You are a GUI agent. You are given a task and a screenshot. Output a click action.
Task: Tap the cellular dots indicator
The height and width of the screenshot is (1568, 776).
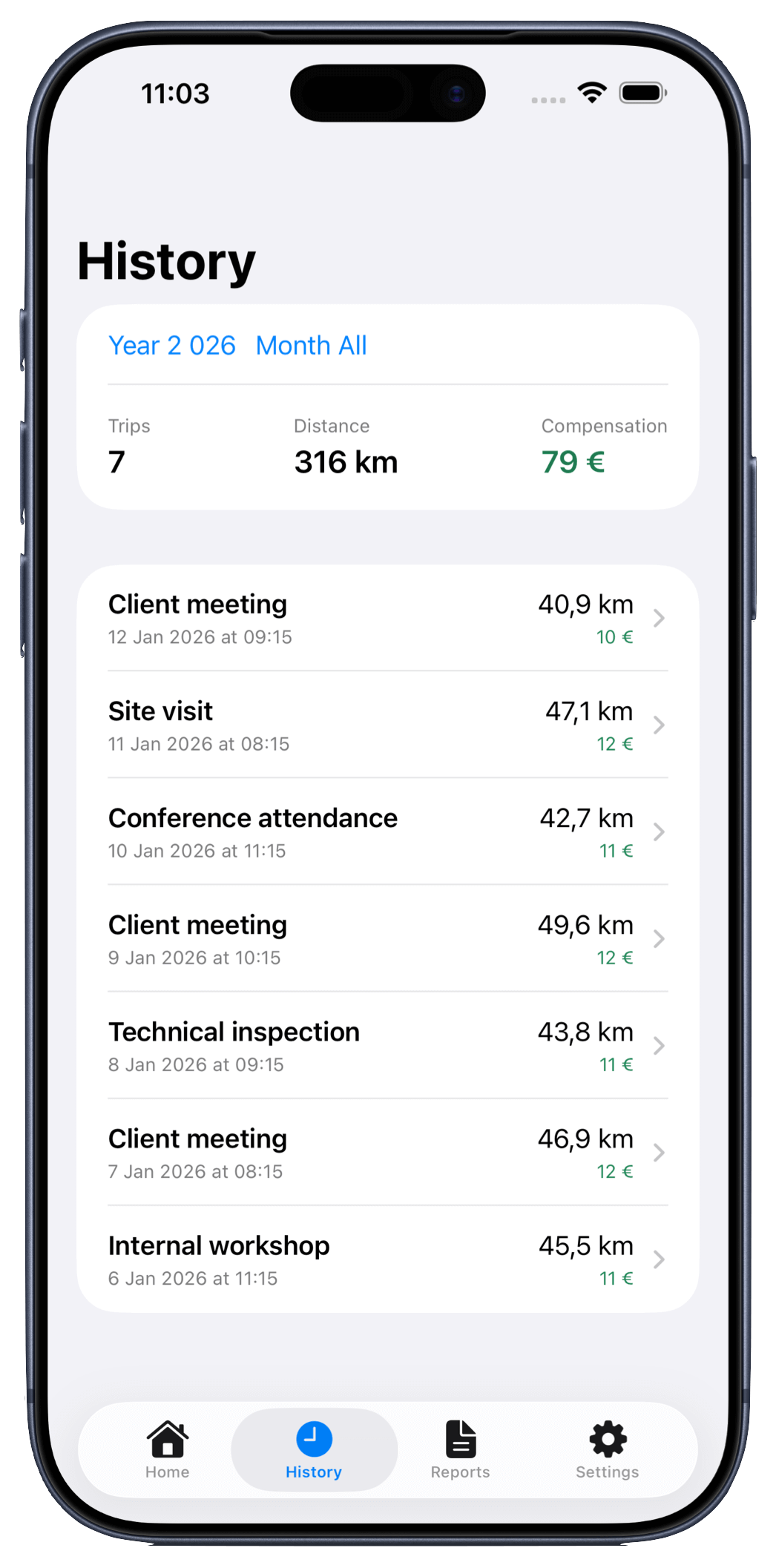tap(548, 98)
